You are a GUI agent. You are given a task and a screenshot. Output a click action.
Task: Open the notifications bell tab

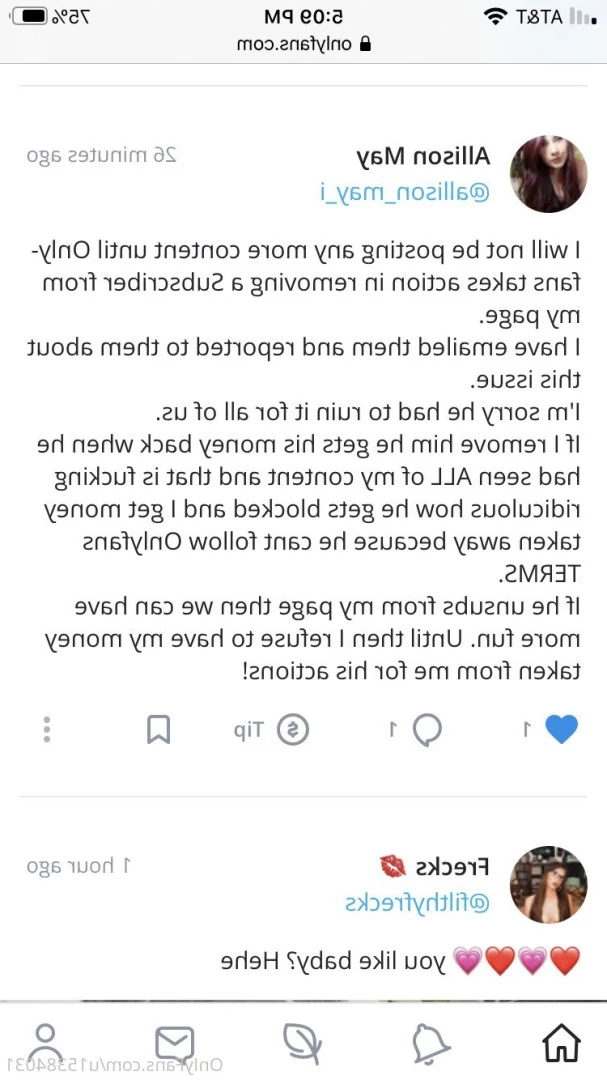pos(431,1043)
